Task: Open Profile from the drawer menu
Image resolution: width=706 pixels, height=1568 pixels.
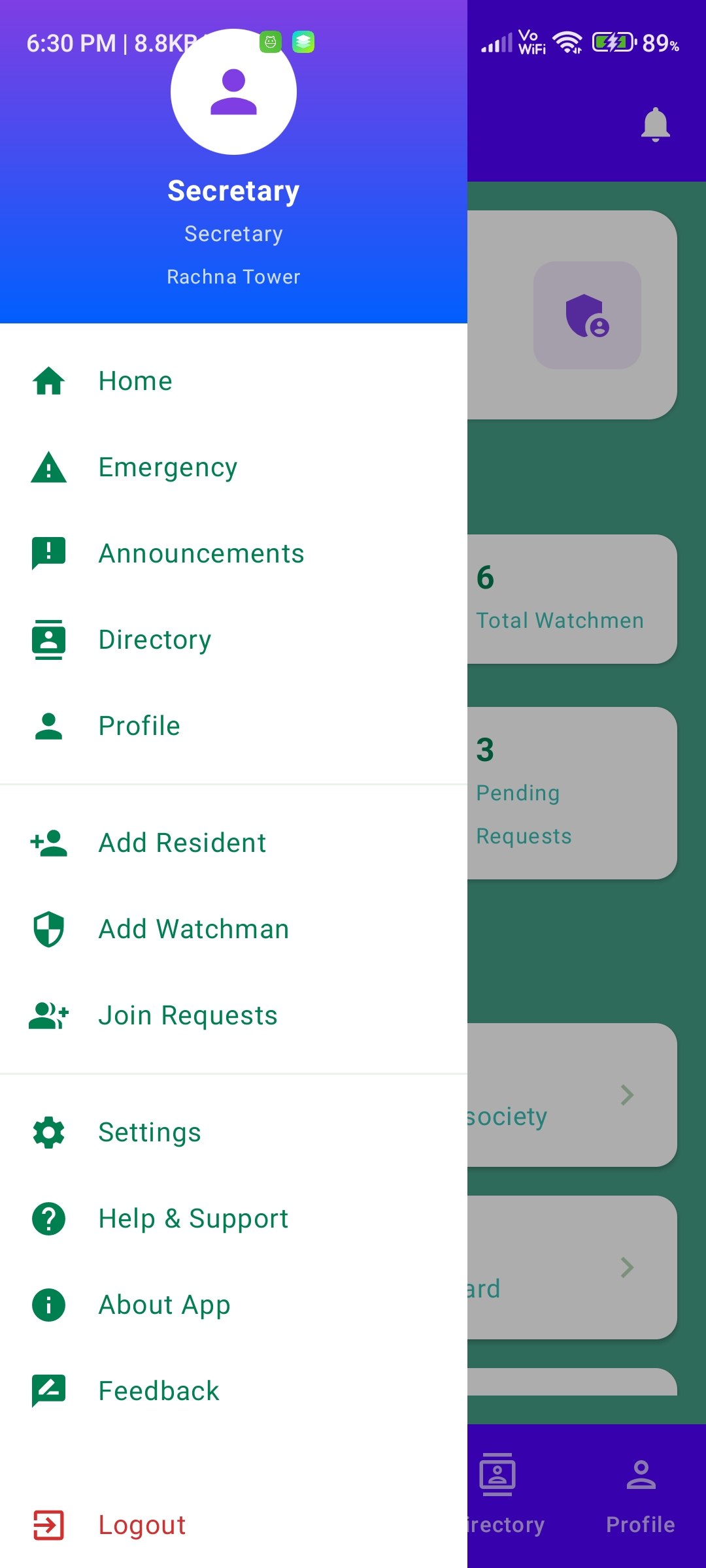Action: pos(139,726)
